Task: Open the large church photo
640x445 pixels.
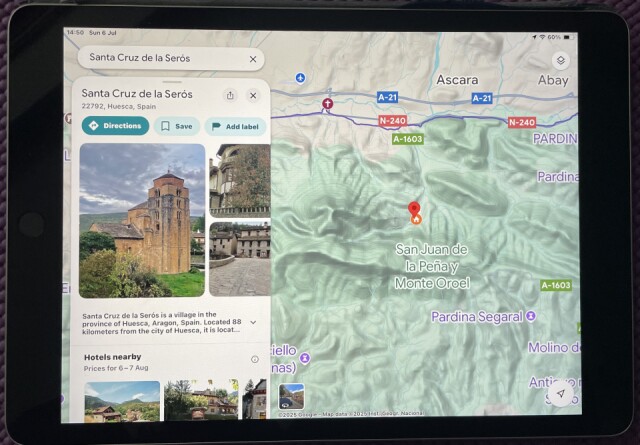Action: 141,220
